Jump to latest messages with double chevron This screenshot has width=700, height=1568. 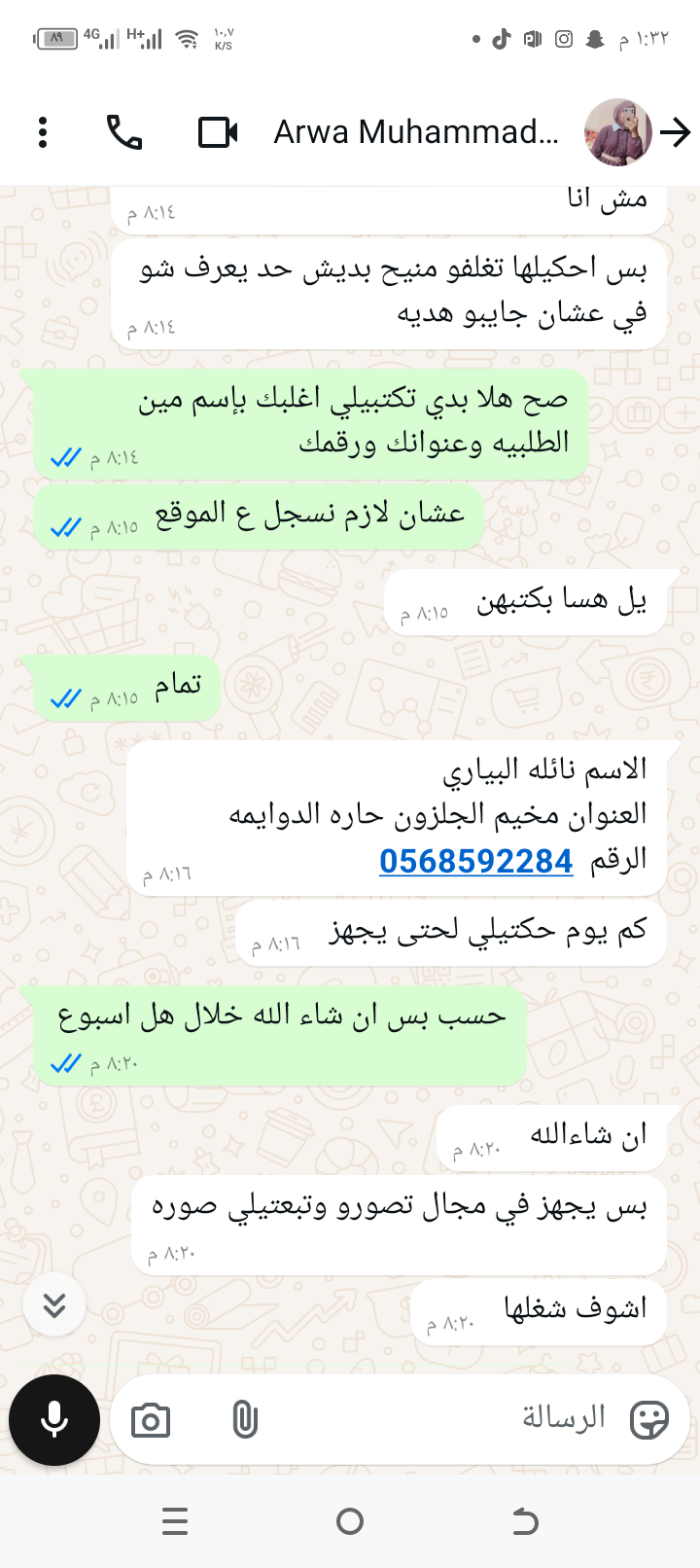(54, 1305)
